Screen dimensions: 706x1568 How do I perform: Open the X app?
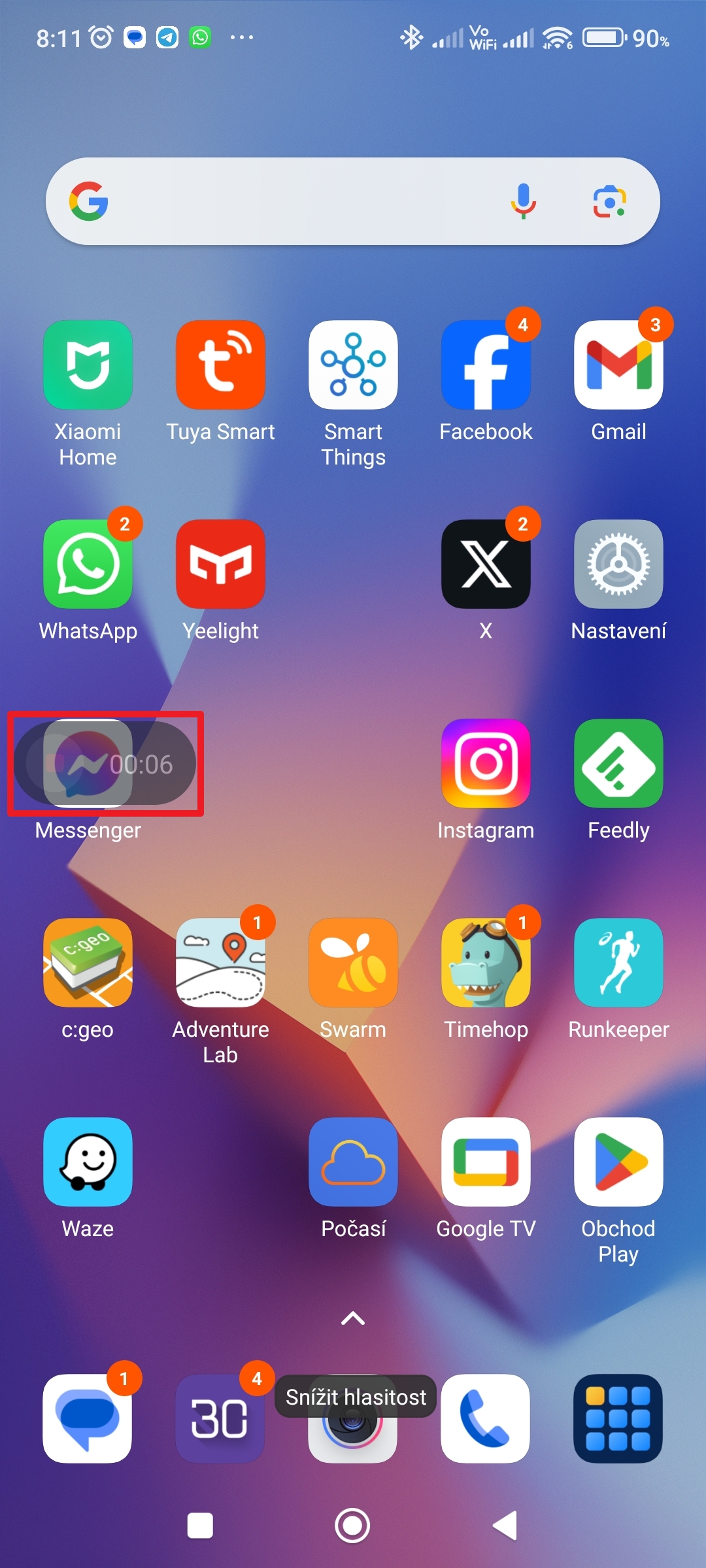click(486, 564)
